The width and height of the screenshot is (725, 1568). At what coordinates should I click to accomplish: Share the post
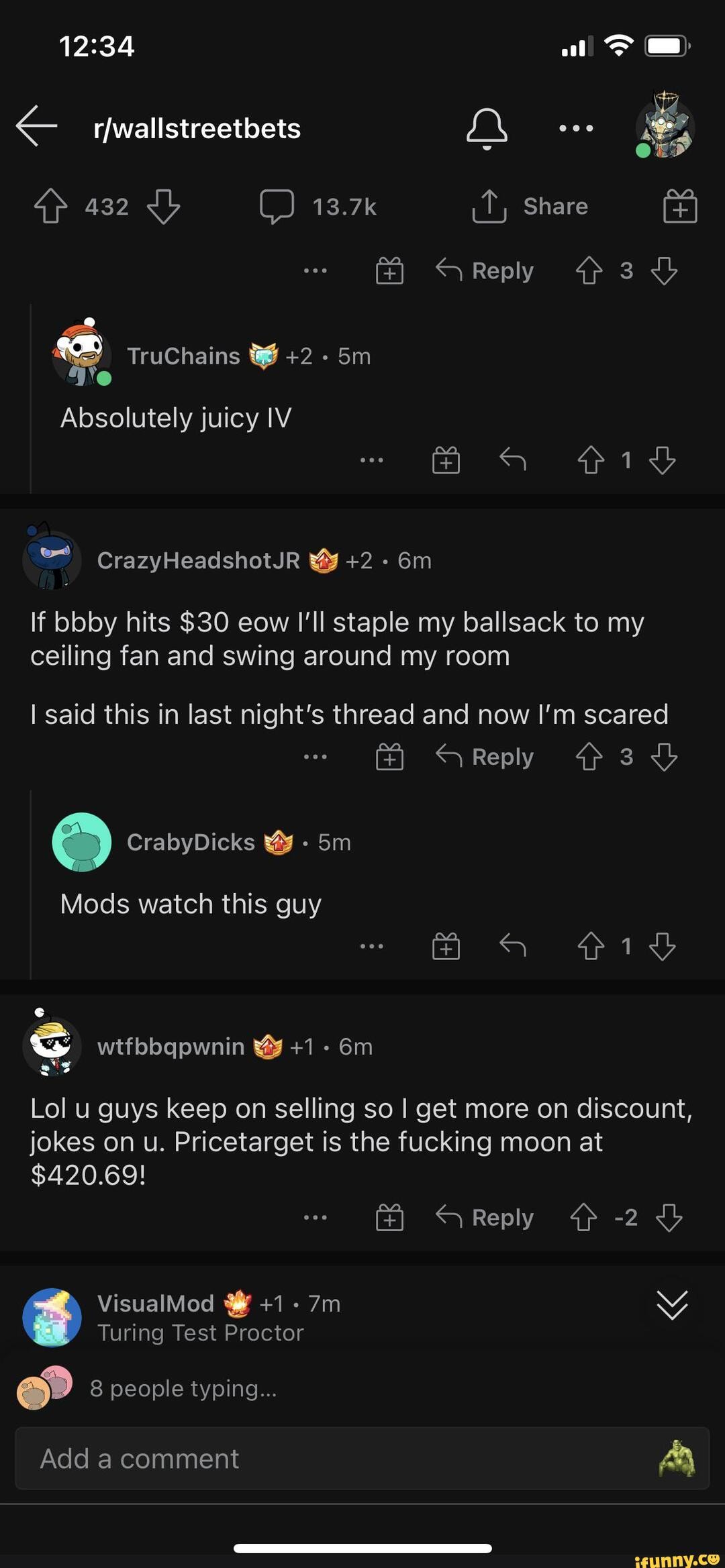click(532, 206)
